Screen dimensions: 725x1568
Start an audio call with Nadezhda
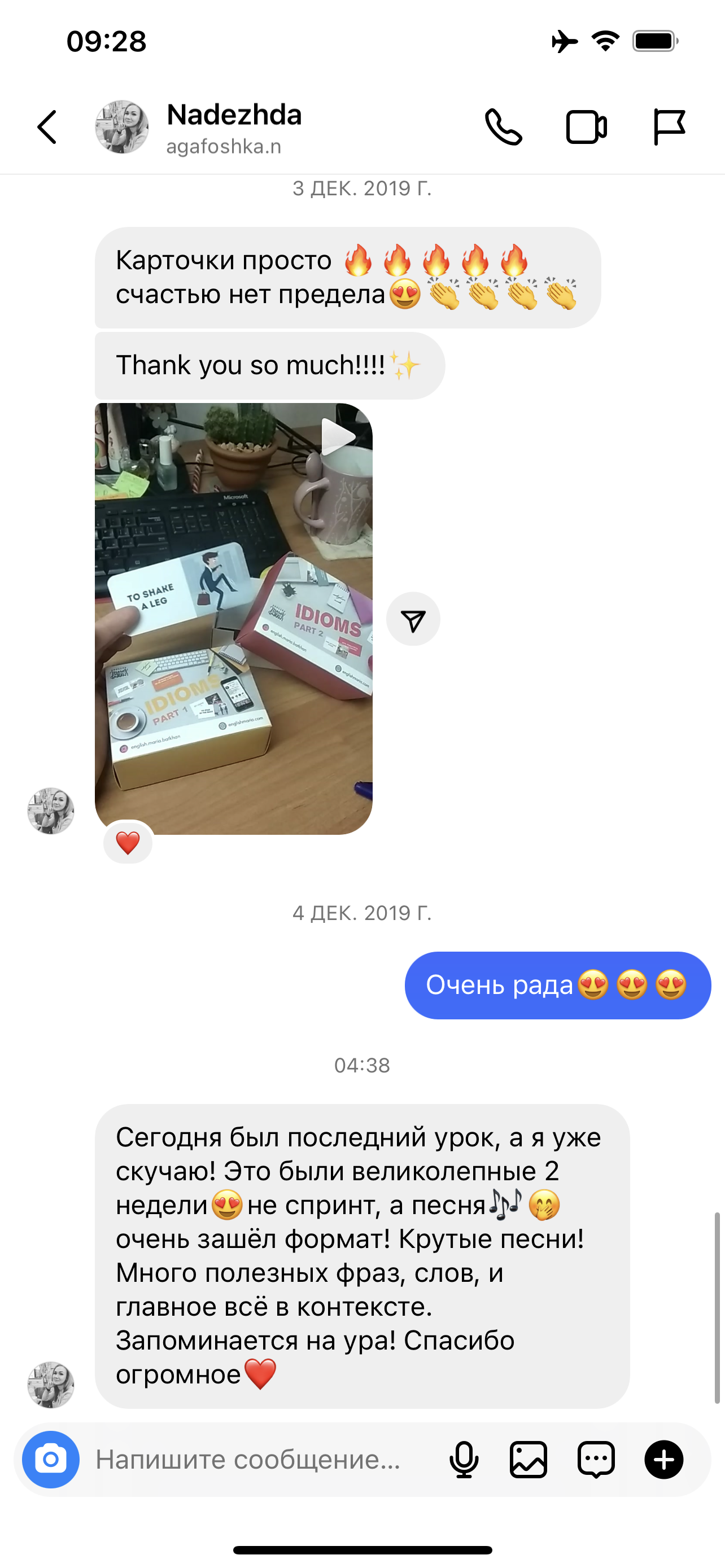504,127
